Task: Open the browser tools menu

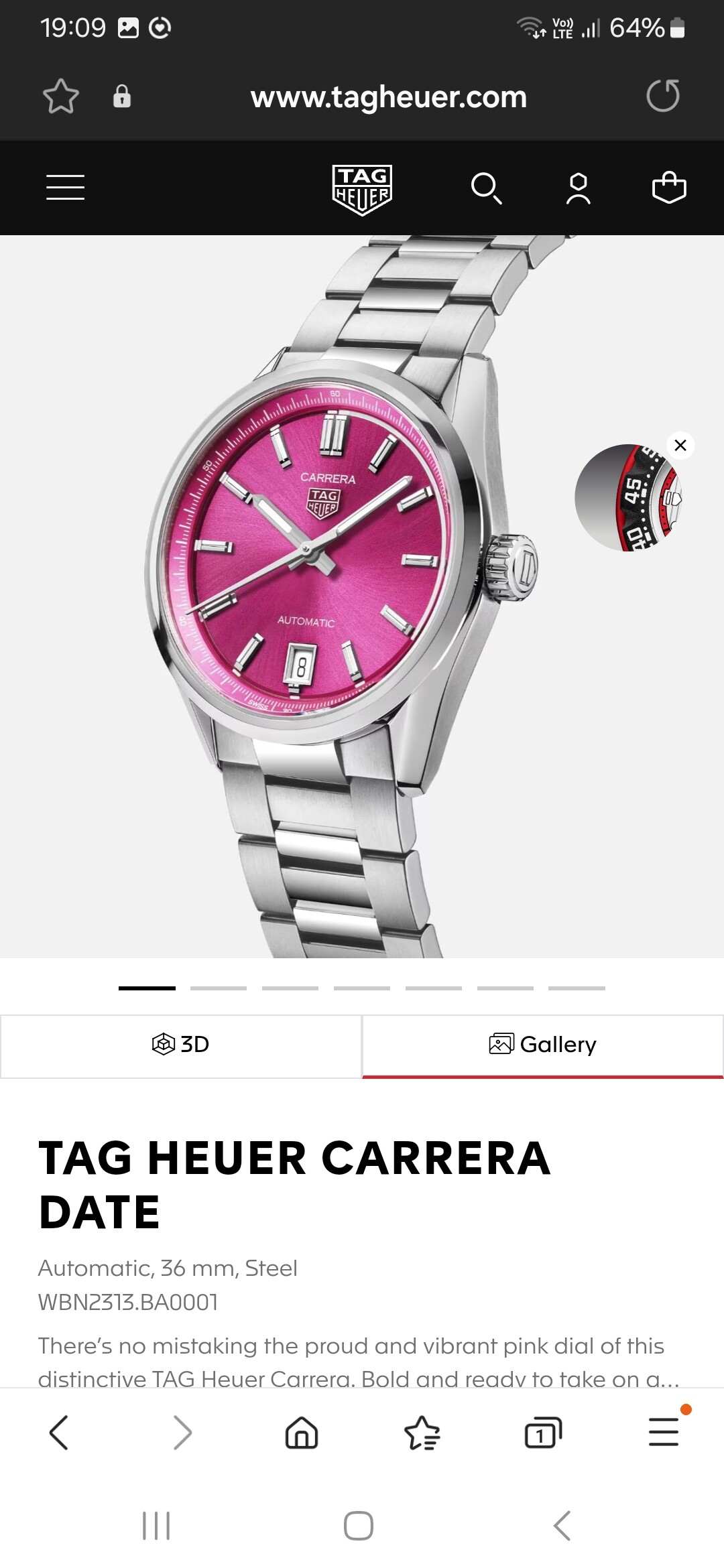Action: 664,1431
